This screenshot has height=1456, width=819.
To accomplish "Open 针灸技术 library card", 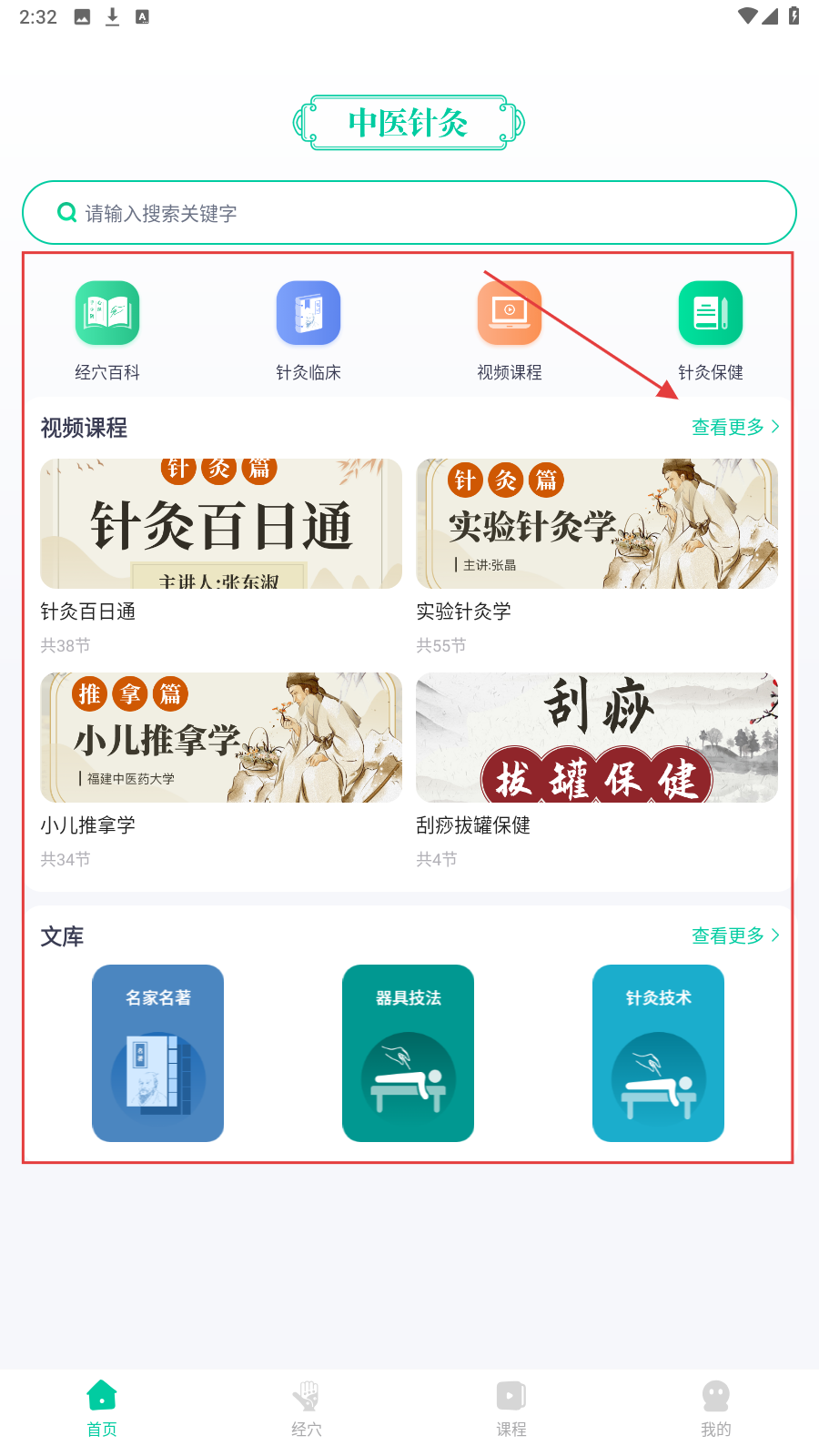I will (659, 1053).
